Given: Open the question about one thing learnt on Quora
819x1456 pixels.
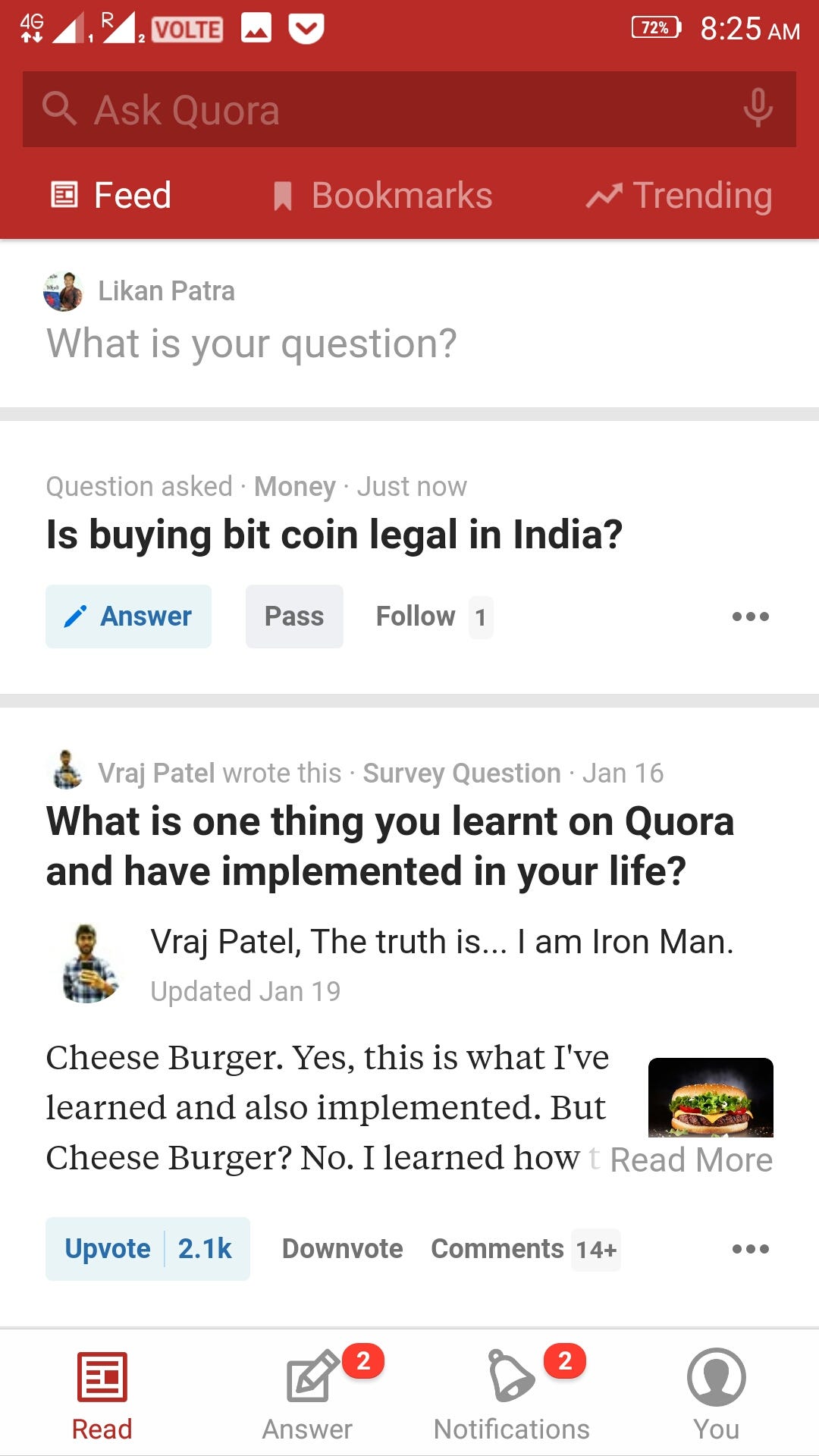Looking at the screenshot, I should (x=390, y=846).
